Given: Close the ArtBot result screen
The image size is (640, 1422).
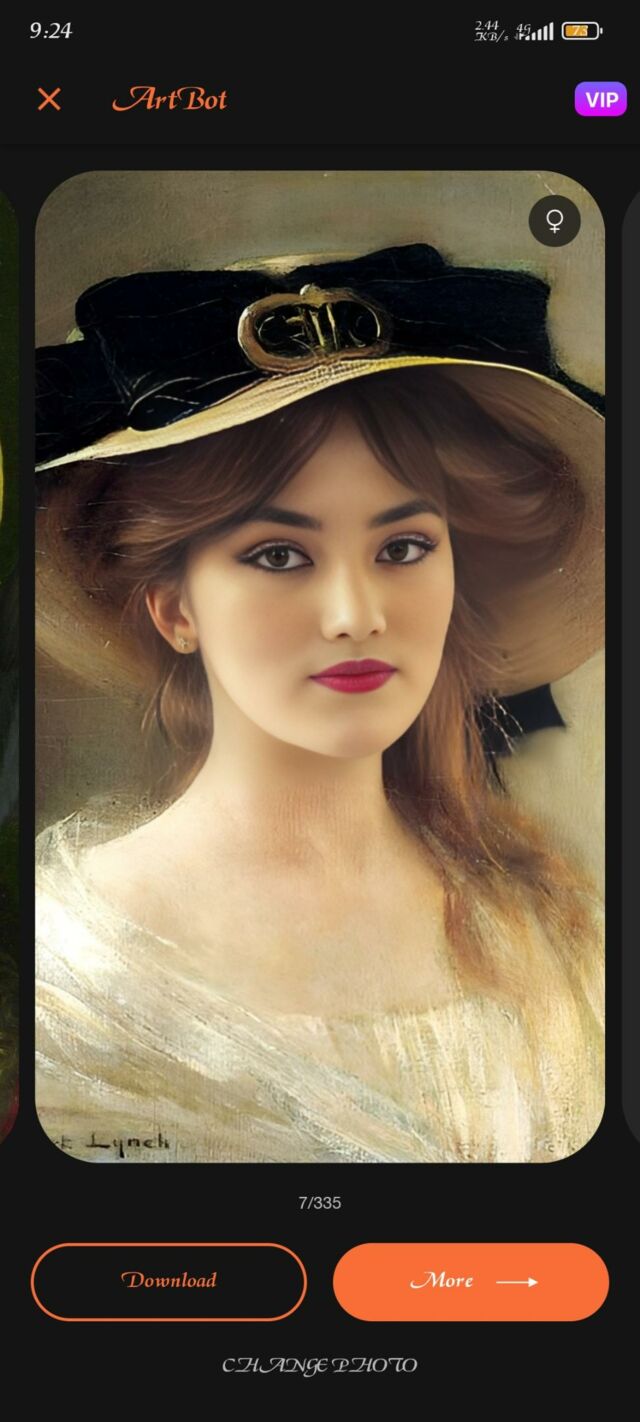Looking at the screenshot, I should click(49, 99).
